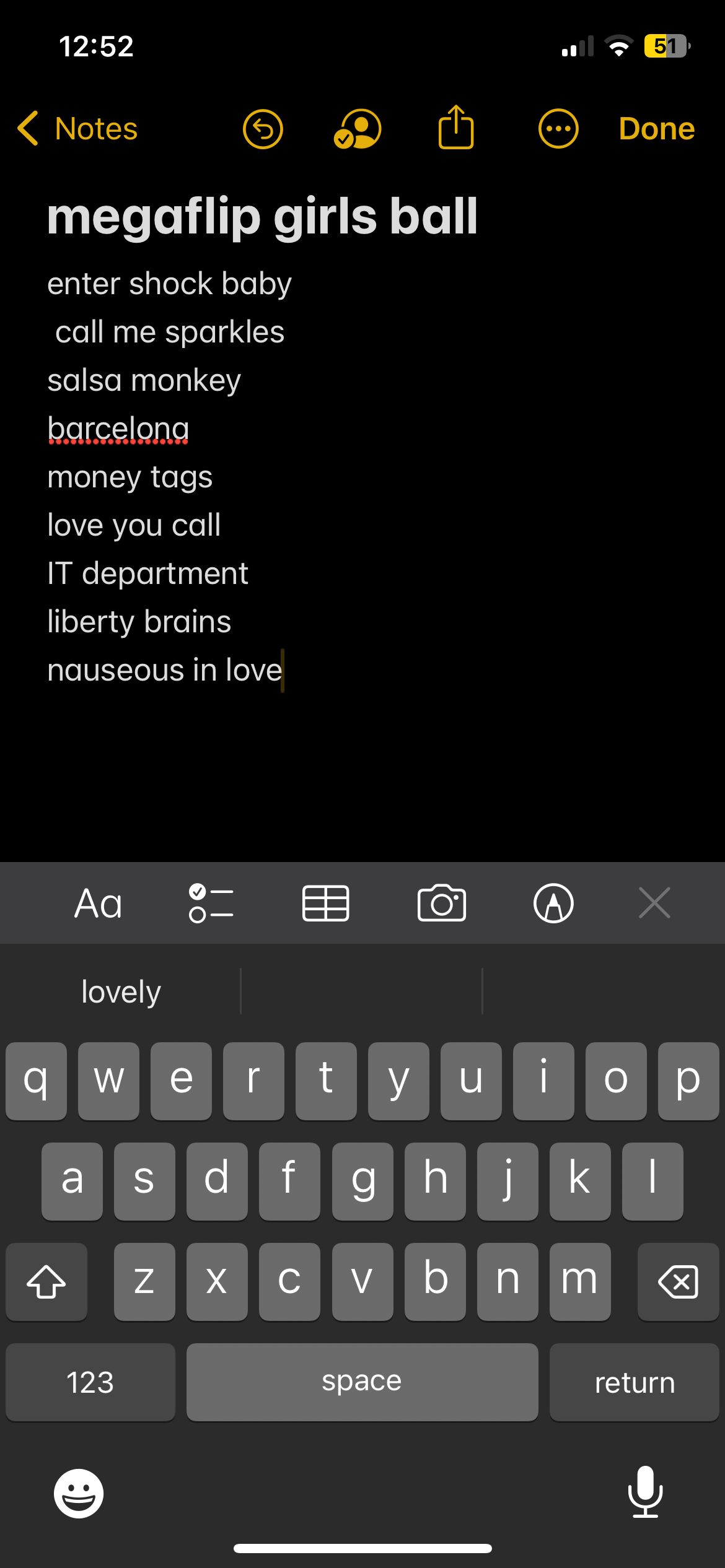Switch keyboard to numbers with 123

(x=90, y=1382)
